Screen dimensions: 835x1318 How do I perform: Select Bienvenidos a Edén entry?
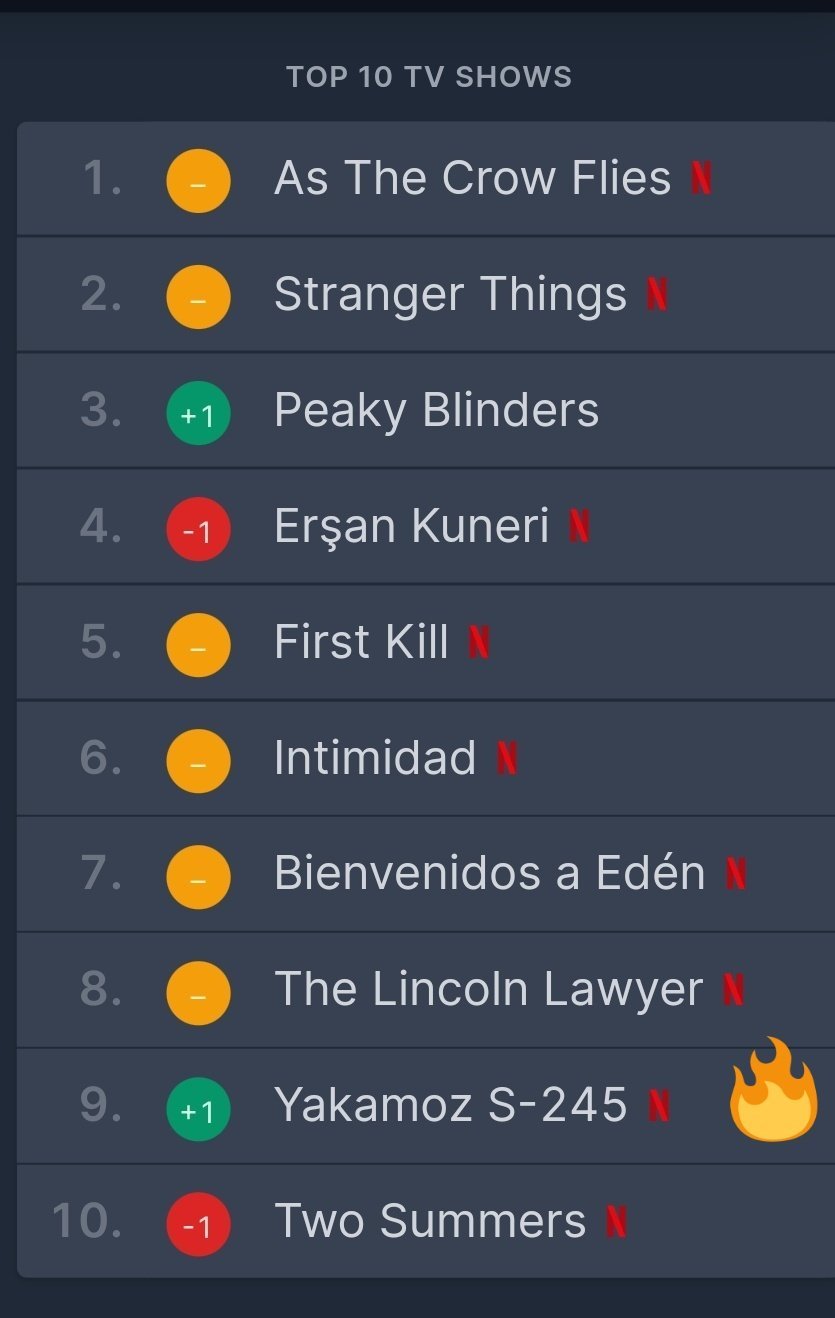(489, 874)
